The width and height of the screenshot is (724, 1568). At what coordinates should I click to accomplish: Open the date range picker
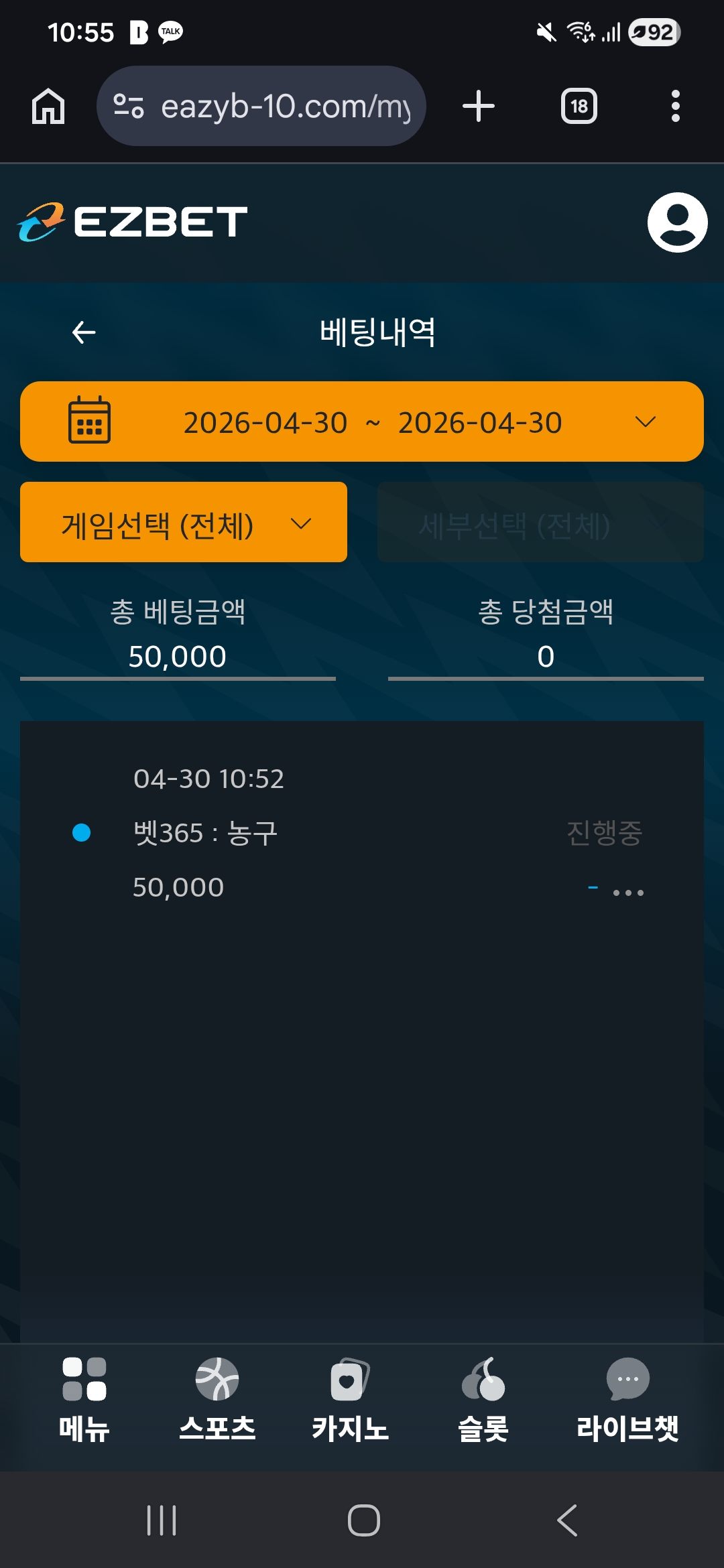[x=362, y=421]
